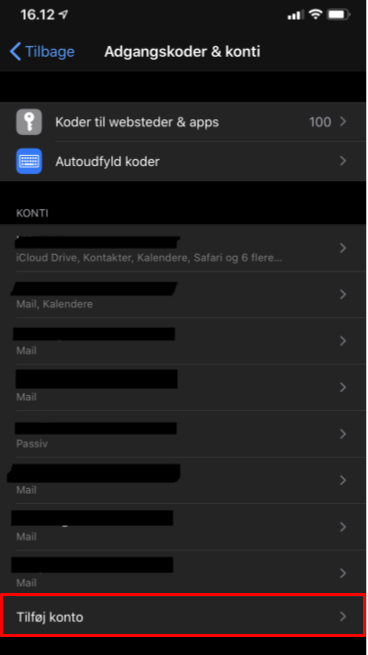368x655 pixels.
Task: Open the Mail, Kalendere account
Action: [184, 294]
